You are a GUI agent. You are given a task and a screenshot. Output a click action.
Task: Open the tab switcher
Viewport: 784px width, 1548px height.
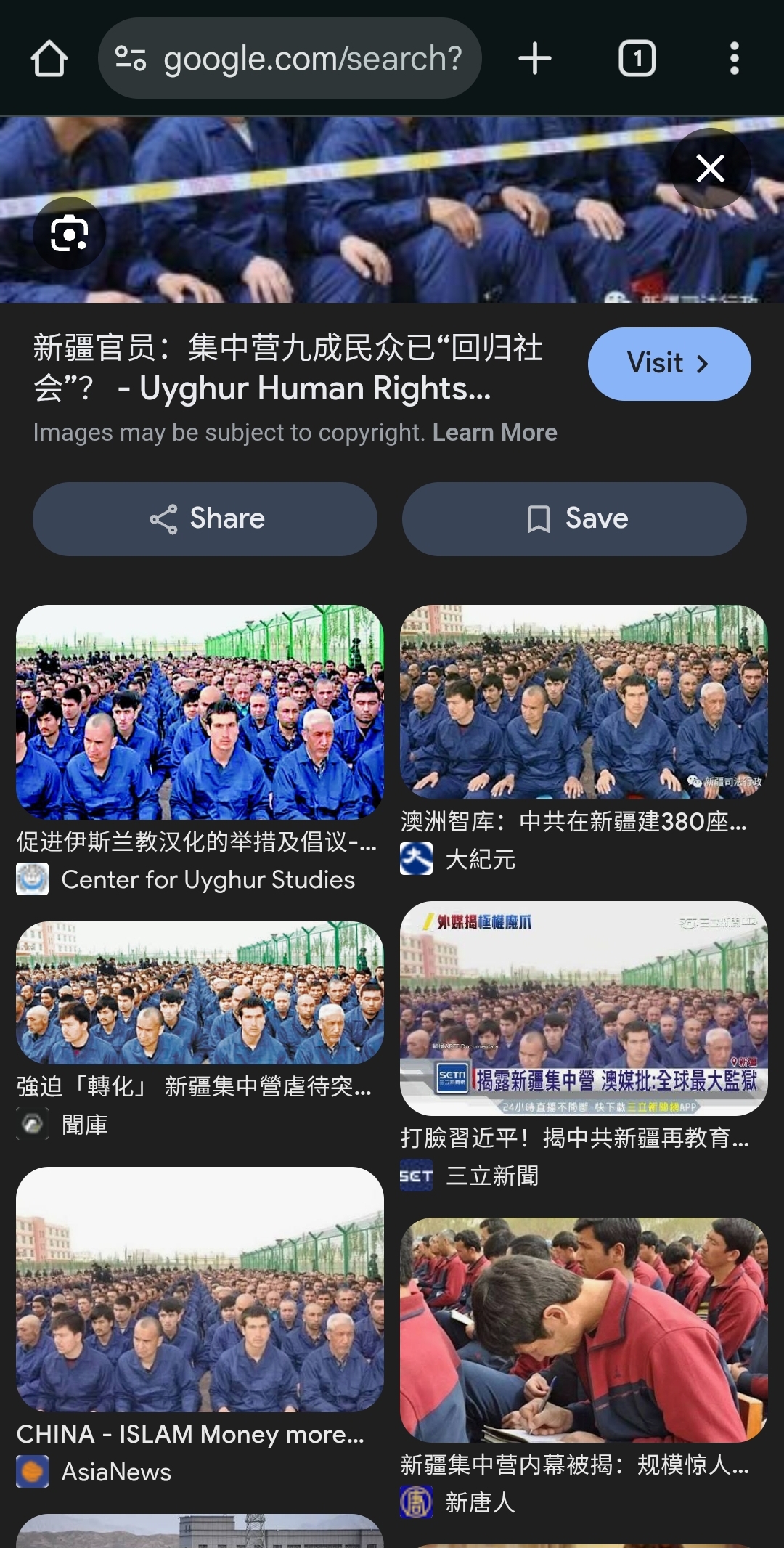click(637, 58)
